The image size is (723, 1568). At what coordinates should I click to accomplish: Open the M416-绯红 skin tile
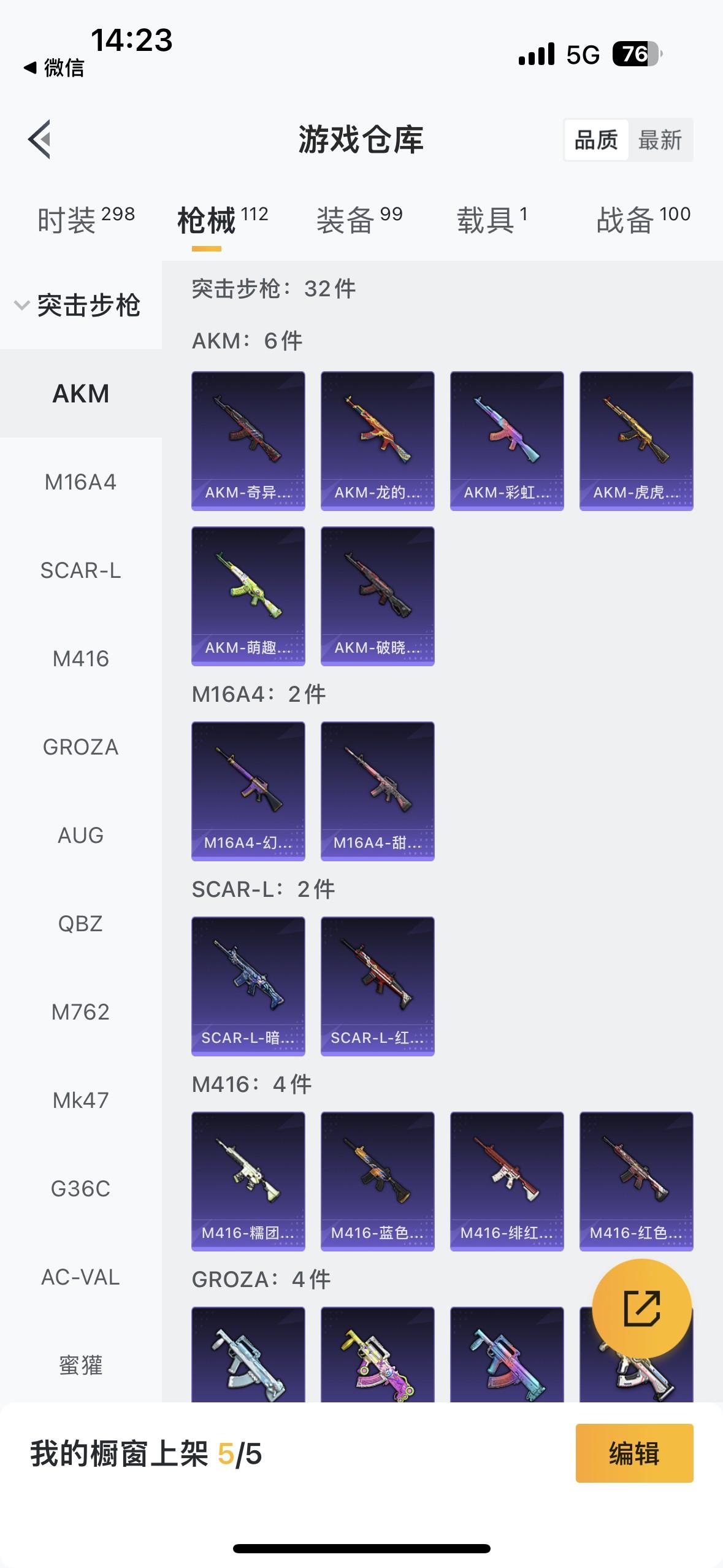(x=507, y=1182)
